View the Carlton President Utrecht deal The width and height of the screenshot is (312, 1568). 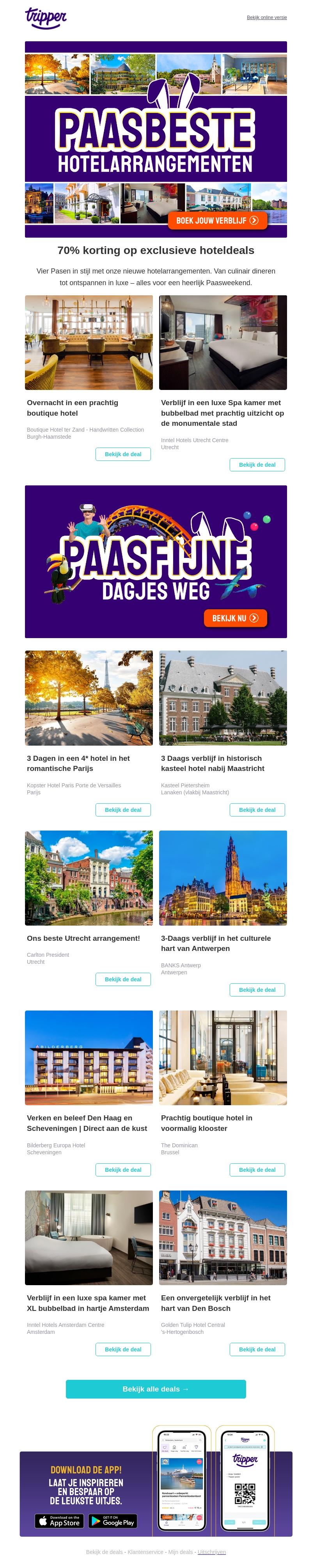tap(123, 979)
